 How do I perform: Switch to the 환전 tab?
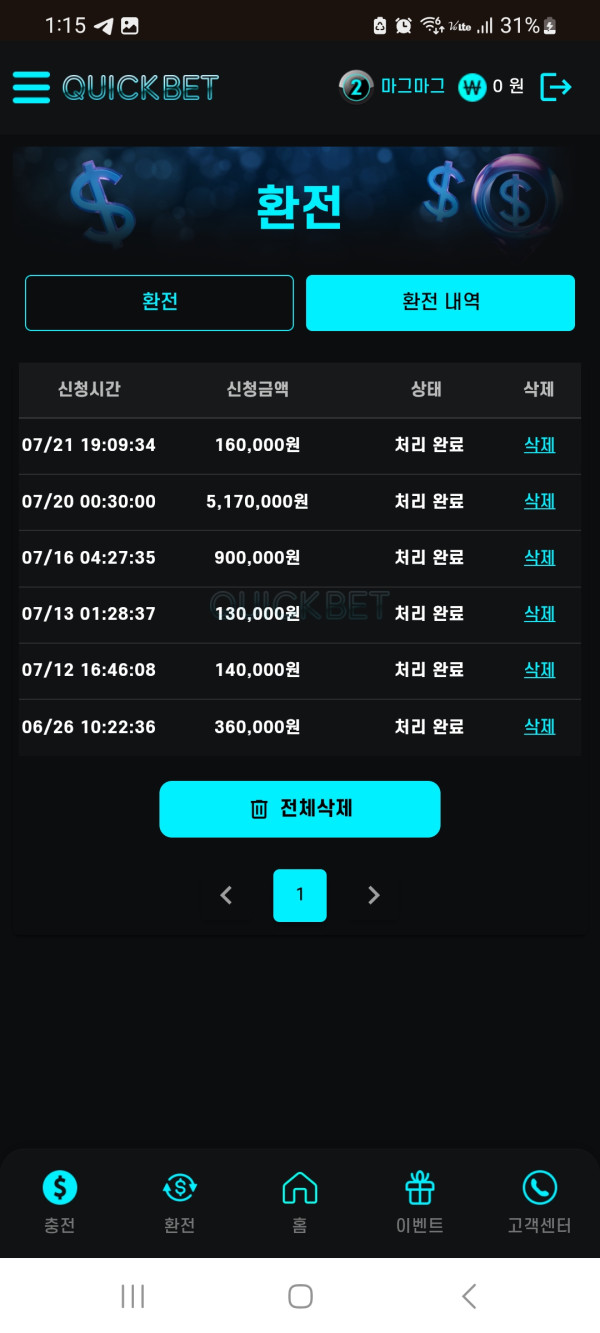click(x=159, y=302)
